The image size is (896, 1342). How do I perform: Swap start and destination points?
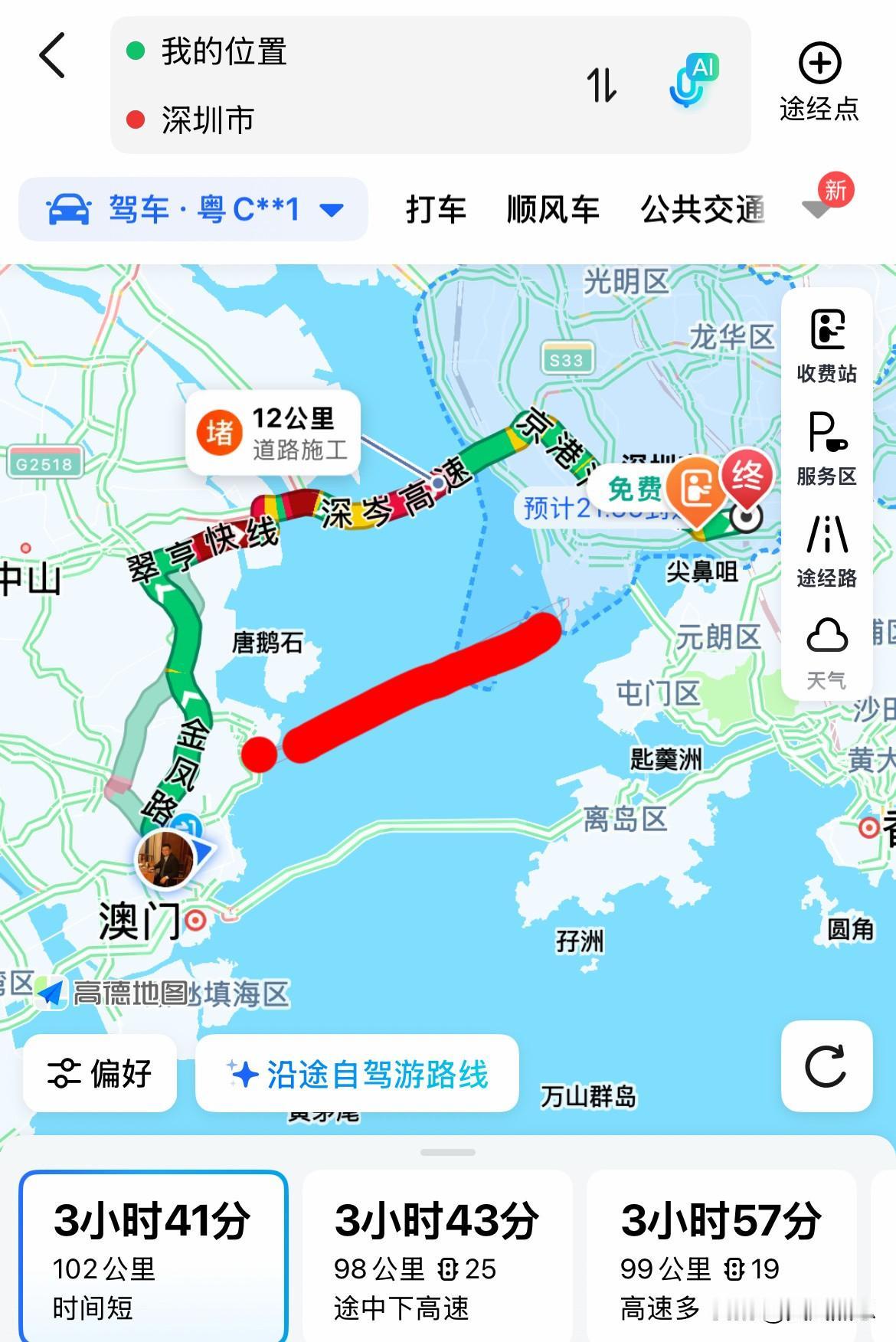(601, 85)
